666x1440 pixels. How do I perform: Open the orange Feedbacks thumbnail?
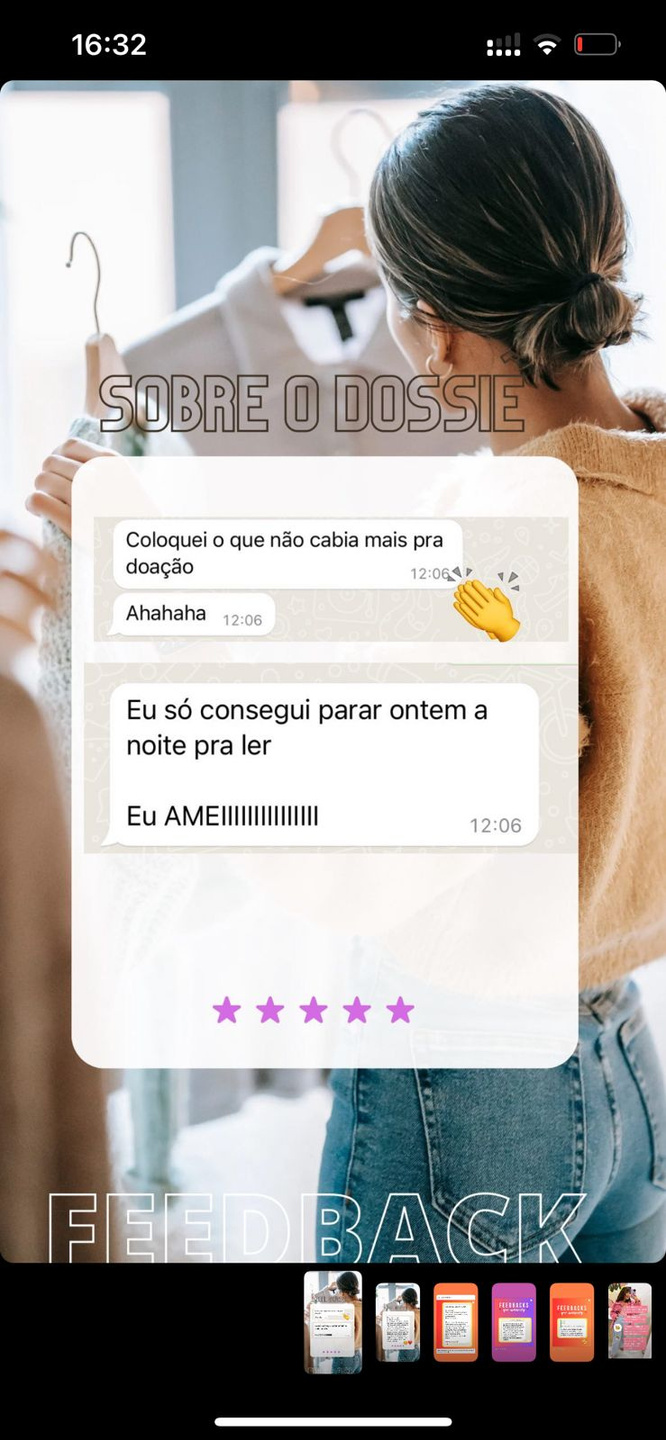[572, 1322]
